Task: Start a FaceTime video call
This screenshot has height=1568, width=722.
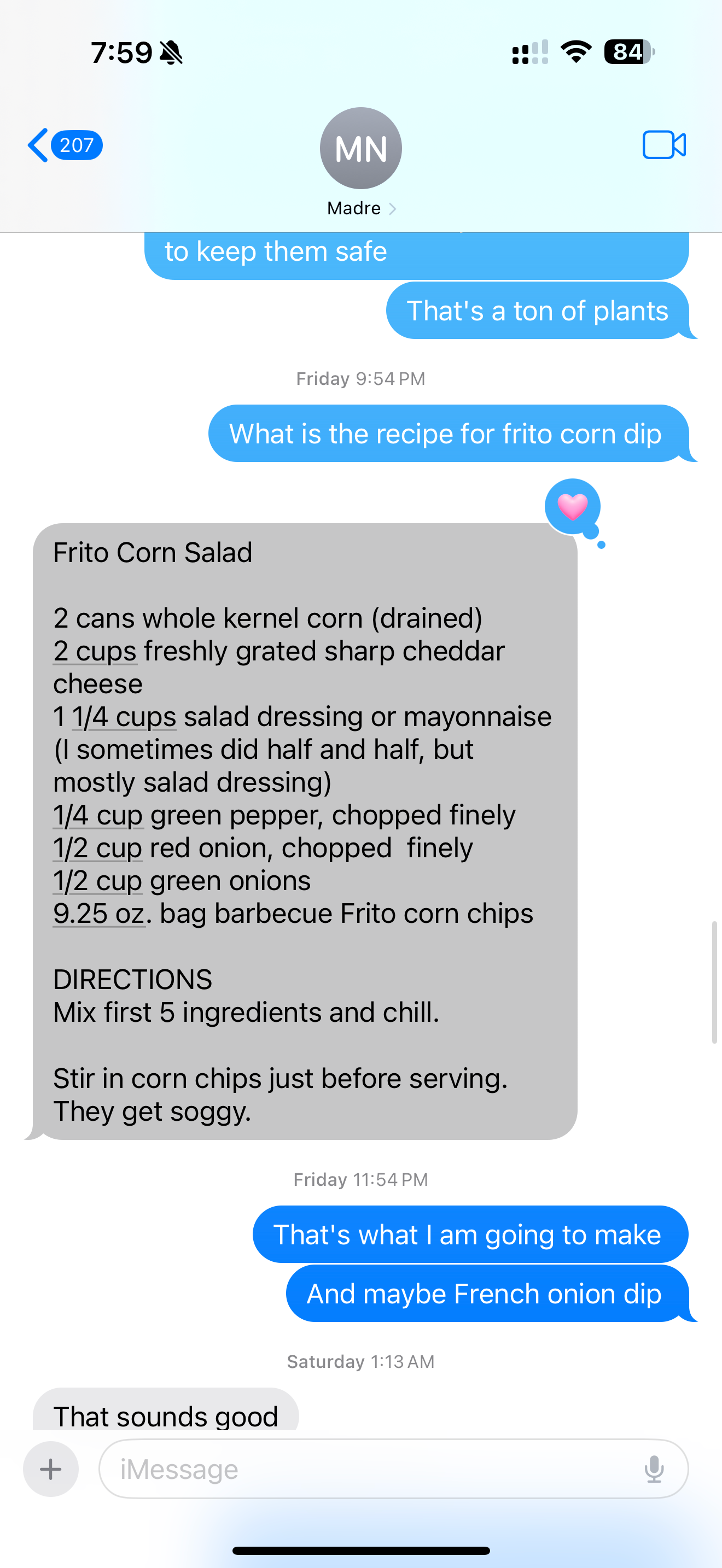Action: [x=664, y=145]
